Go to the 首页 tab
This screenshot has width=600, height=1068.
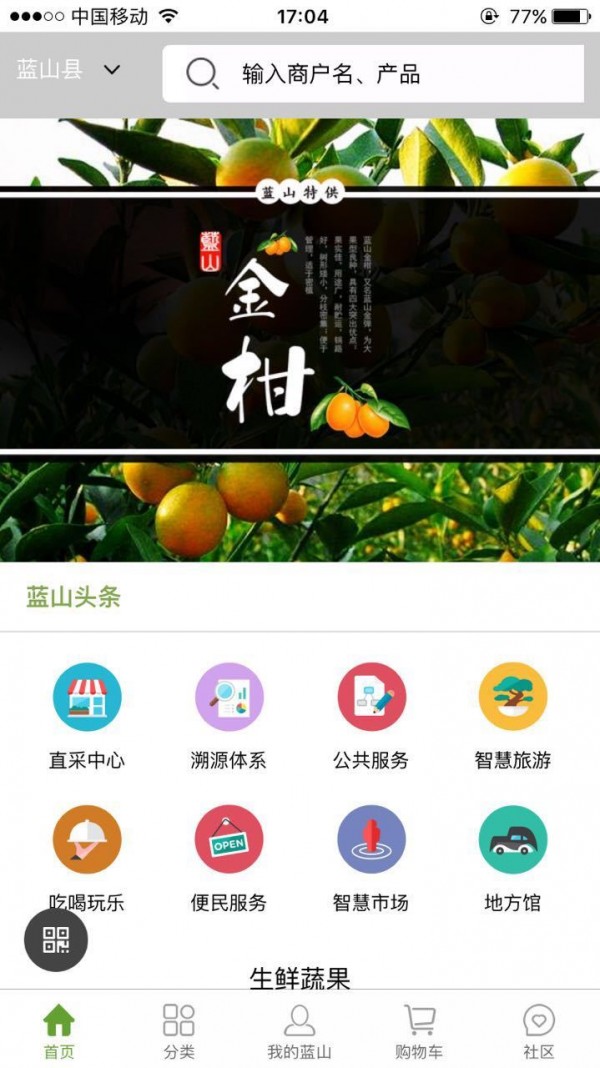pos(59,1031)
